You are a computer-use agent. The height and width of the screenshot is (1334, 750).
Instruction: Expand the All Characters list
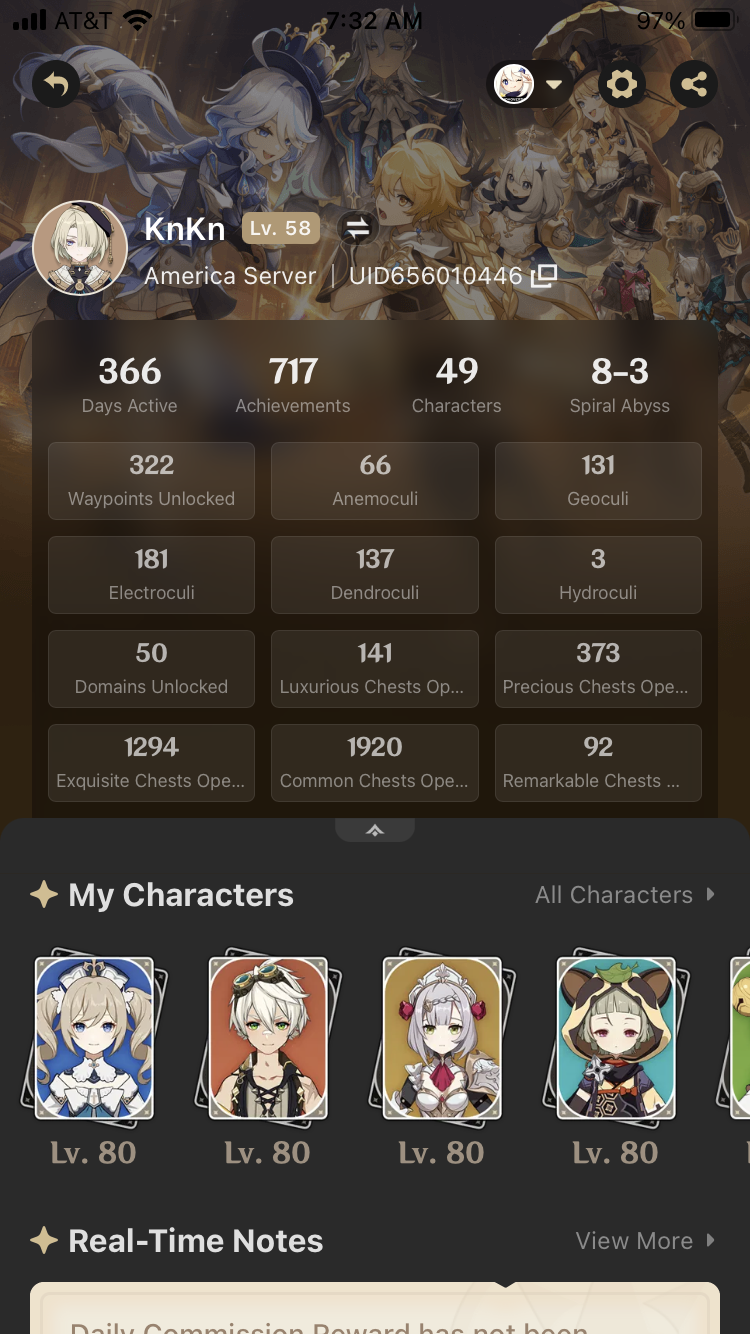coord(626,894)
